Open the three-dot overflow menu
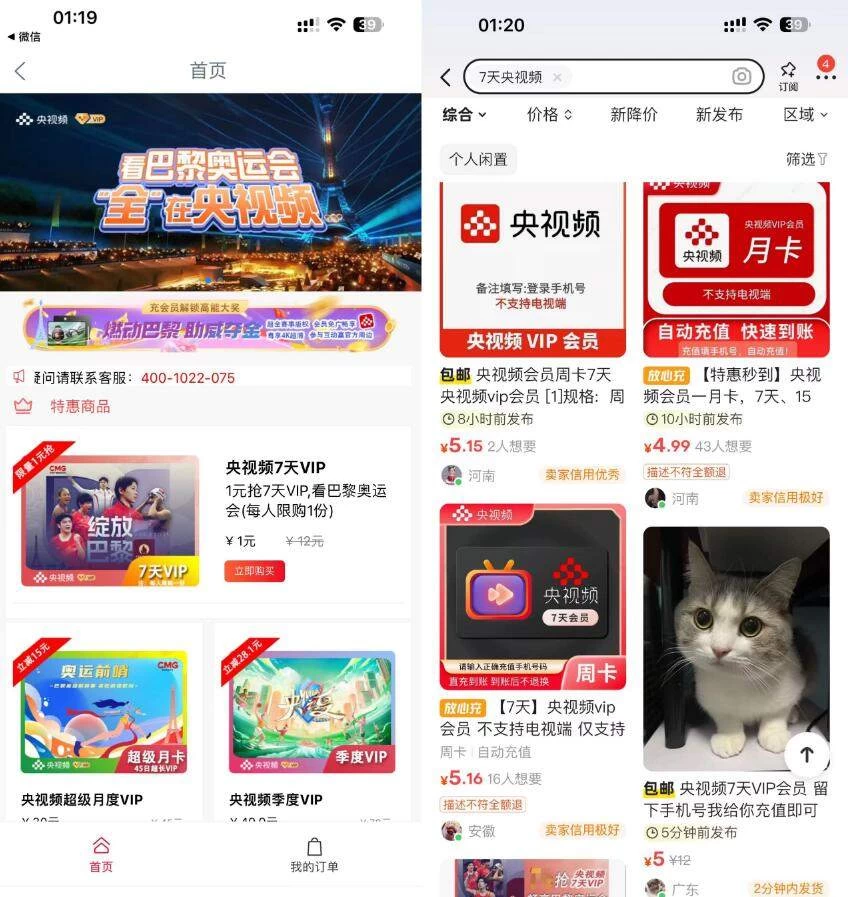Image resolution: width=848 pixels, height=897 pixels. pos(825,77)
